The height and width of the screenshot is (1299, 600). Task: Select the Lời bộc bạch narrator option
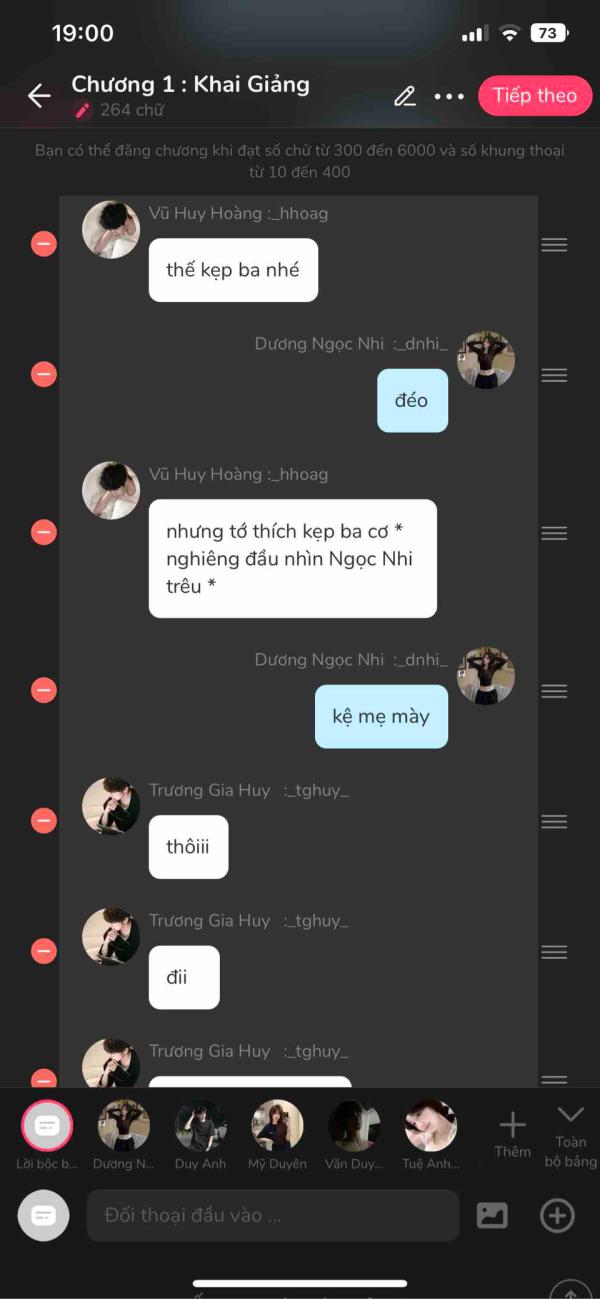click(47, 1127)
